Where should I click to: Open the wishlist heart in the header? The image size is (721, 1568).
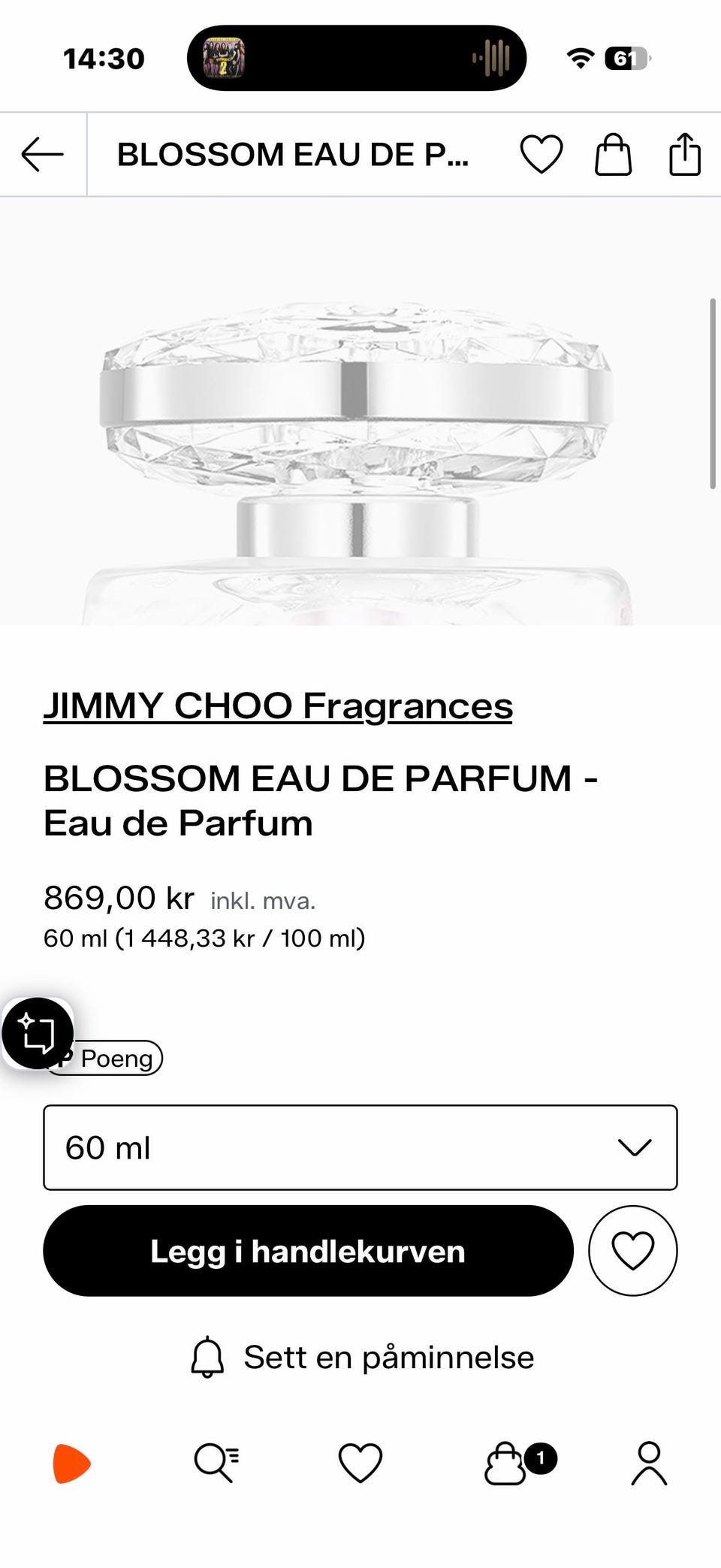[541, 155]
